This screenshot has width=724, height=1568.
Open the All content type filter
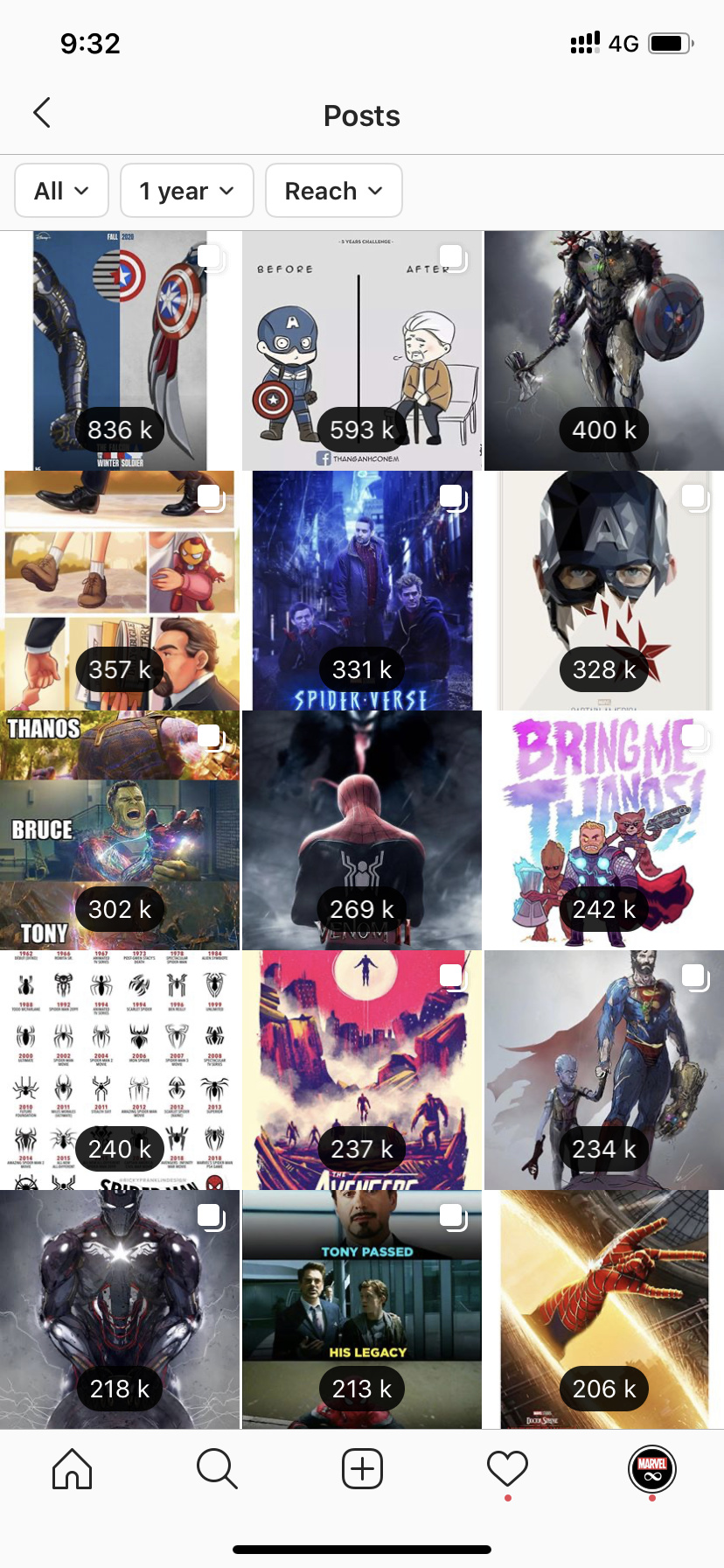pos(61,191)
